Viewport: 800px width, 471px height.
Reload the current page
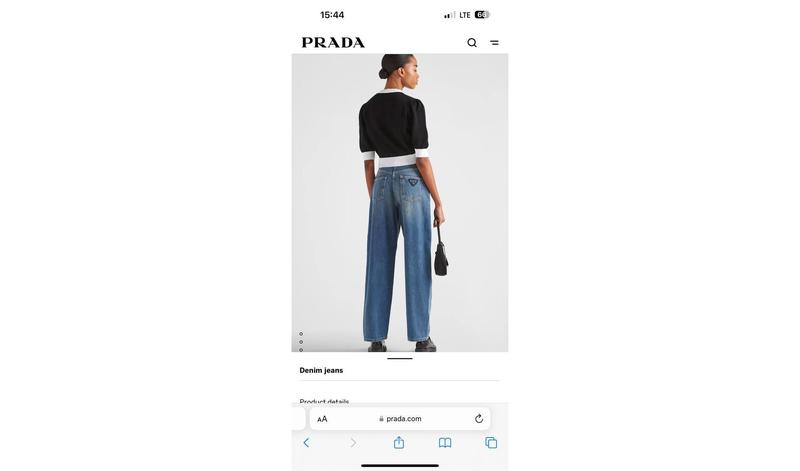(479, 419)
